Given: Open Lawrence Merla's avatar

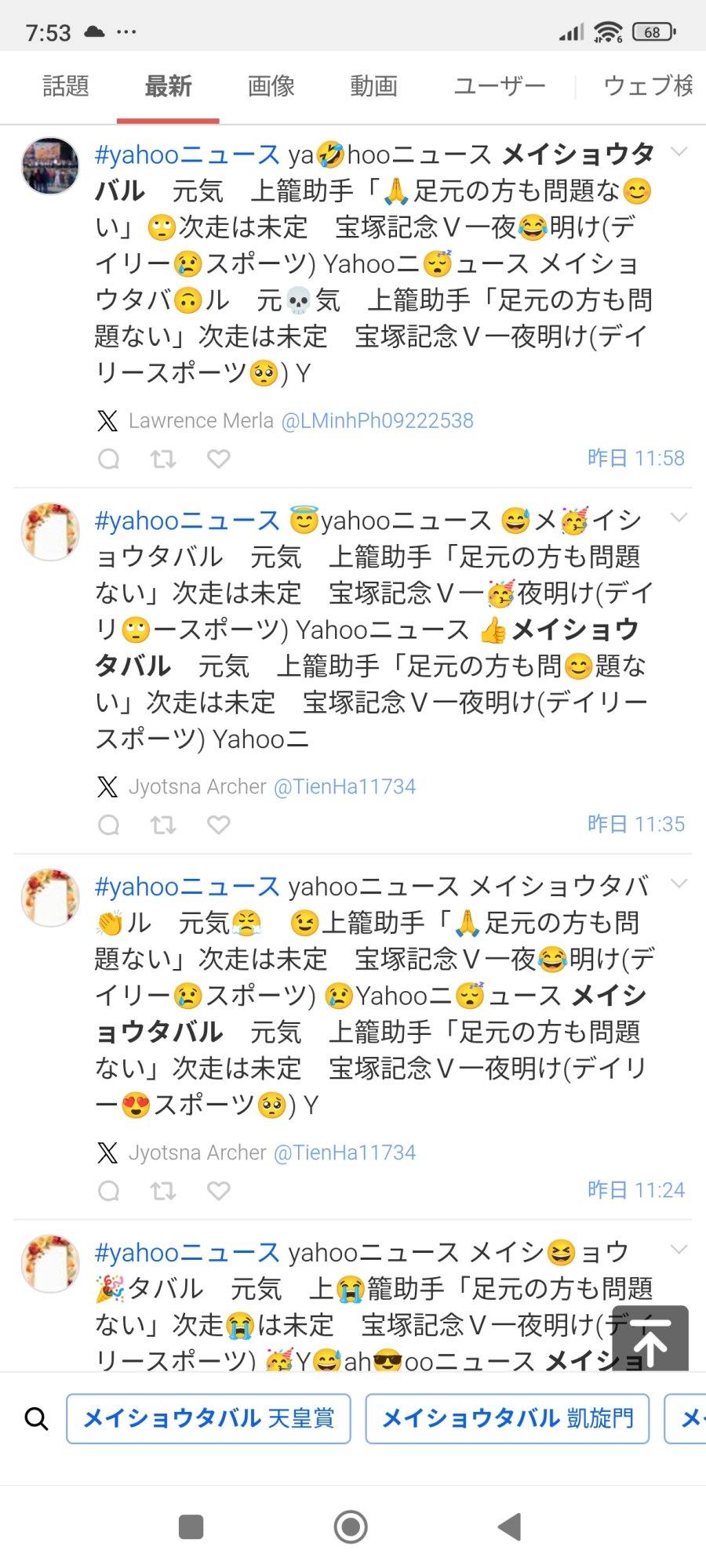Looking at the screenshot, I should click(x=50, y=165).
